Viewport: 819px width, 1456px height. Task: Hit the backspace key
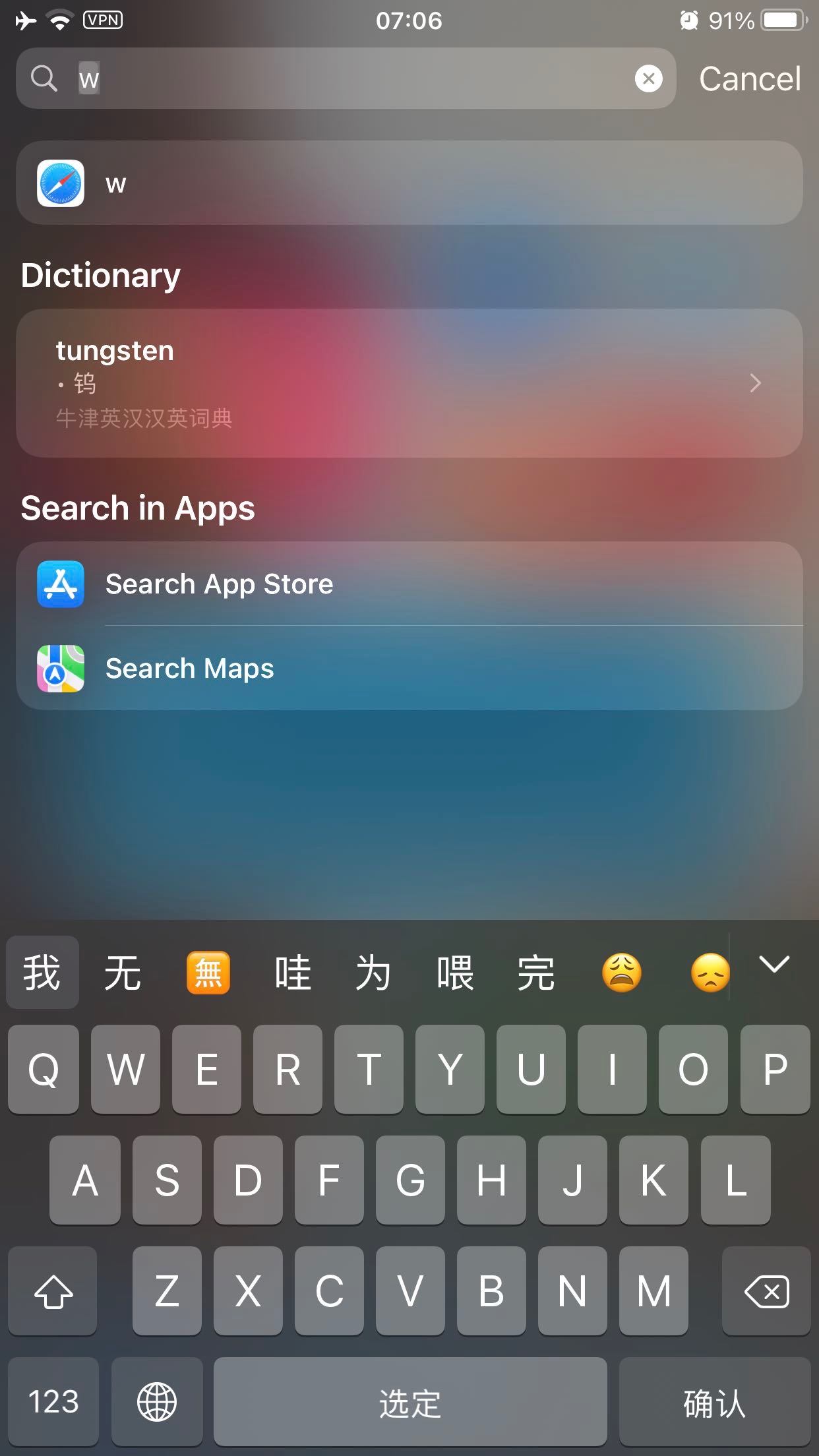coord(766,1291)
